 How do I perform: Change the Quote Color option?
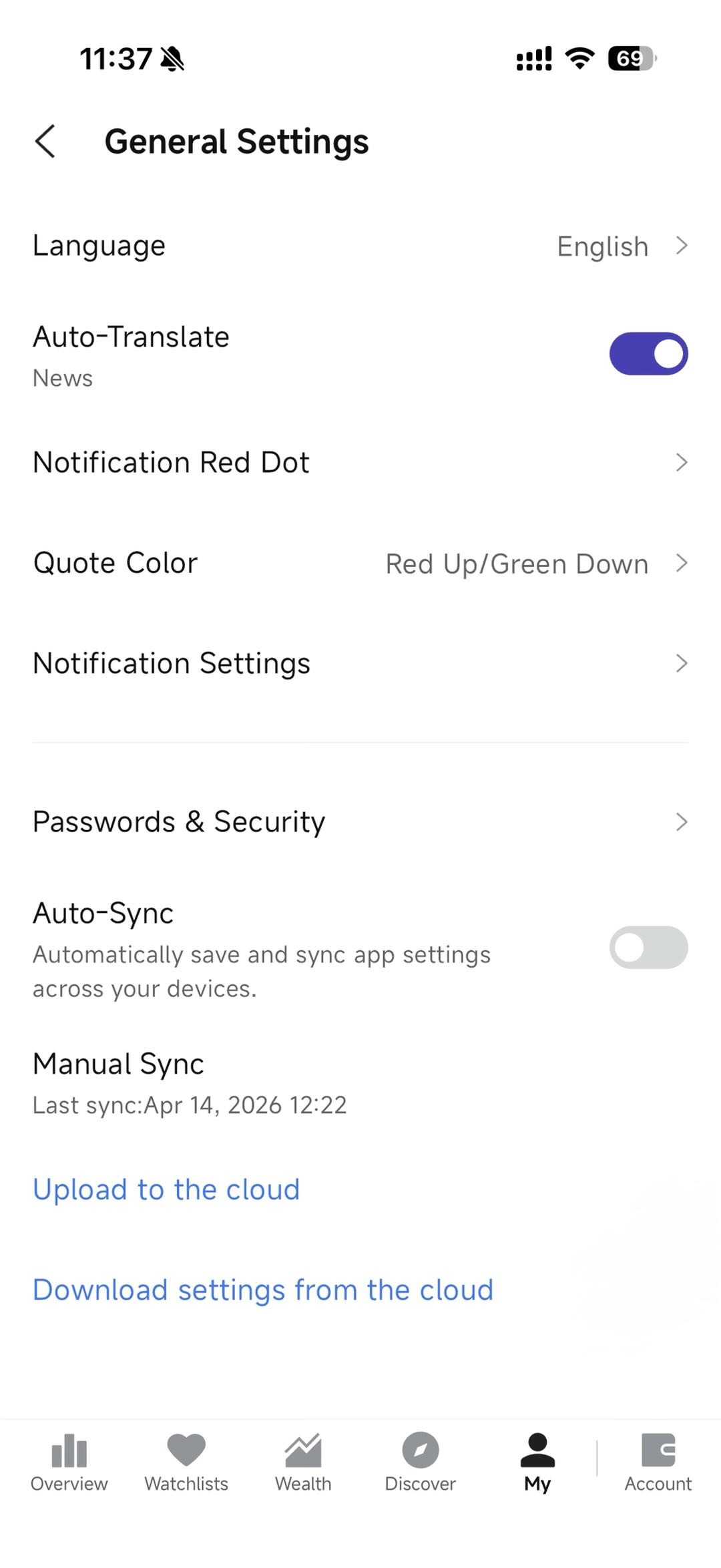tap(360, 564)
